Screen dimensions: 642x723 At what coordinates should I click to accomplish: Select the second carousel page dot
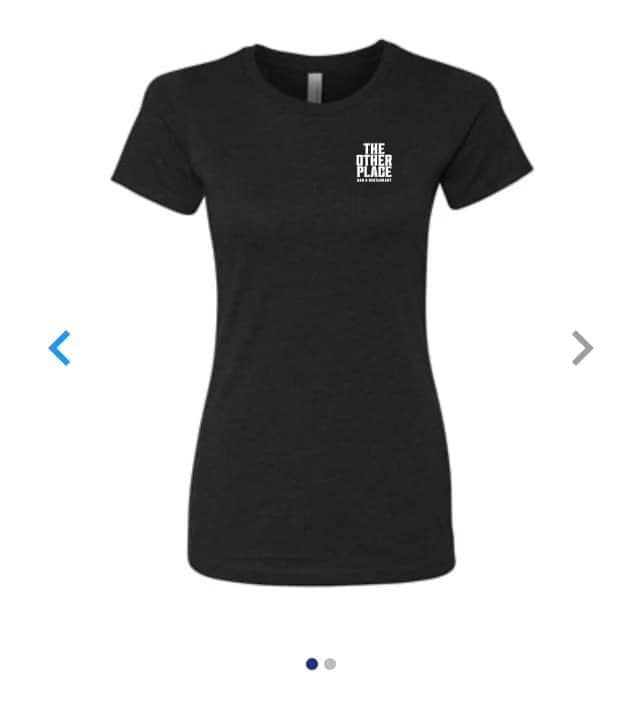tap(330, 664)
